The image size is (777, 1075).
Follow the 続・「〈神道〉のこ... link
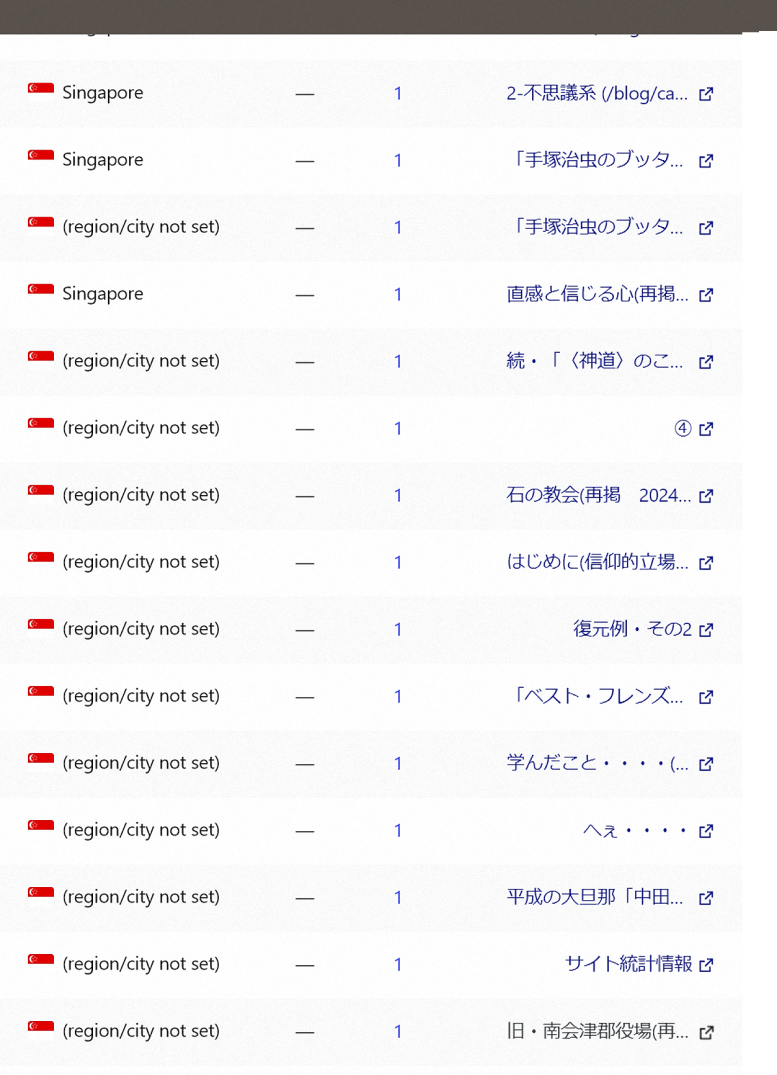click(595, 362)
